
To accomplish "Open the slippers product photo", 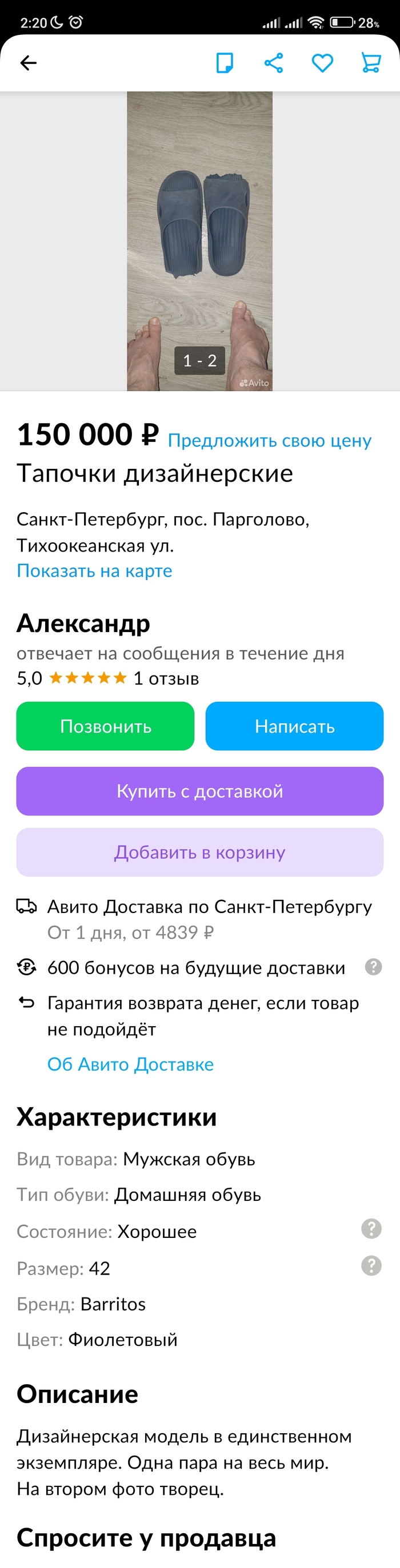I will tap(199, 240).
